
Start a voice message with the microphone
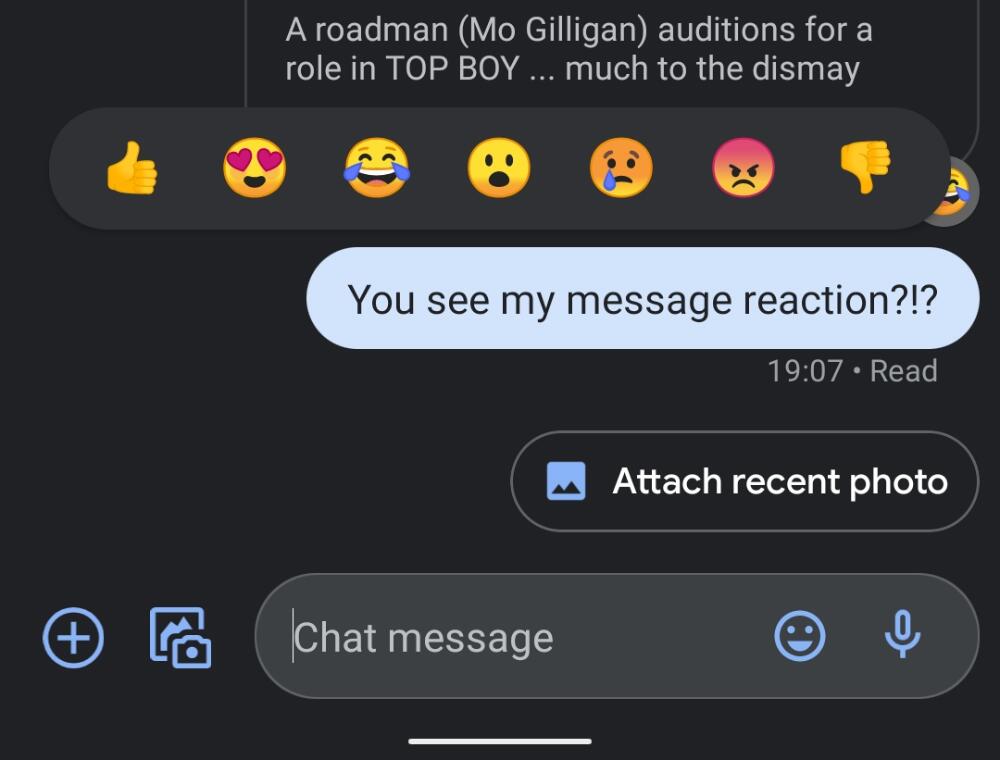pyautogui.click(x=902, y=635)
